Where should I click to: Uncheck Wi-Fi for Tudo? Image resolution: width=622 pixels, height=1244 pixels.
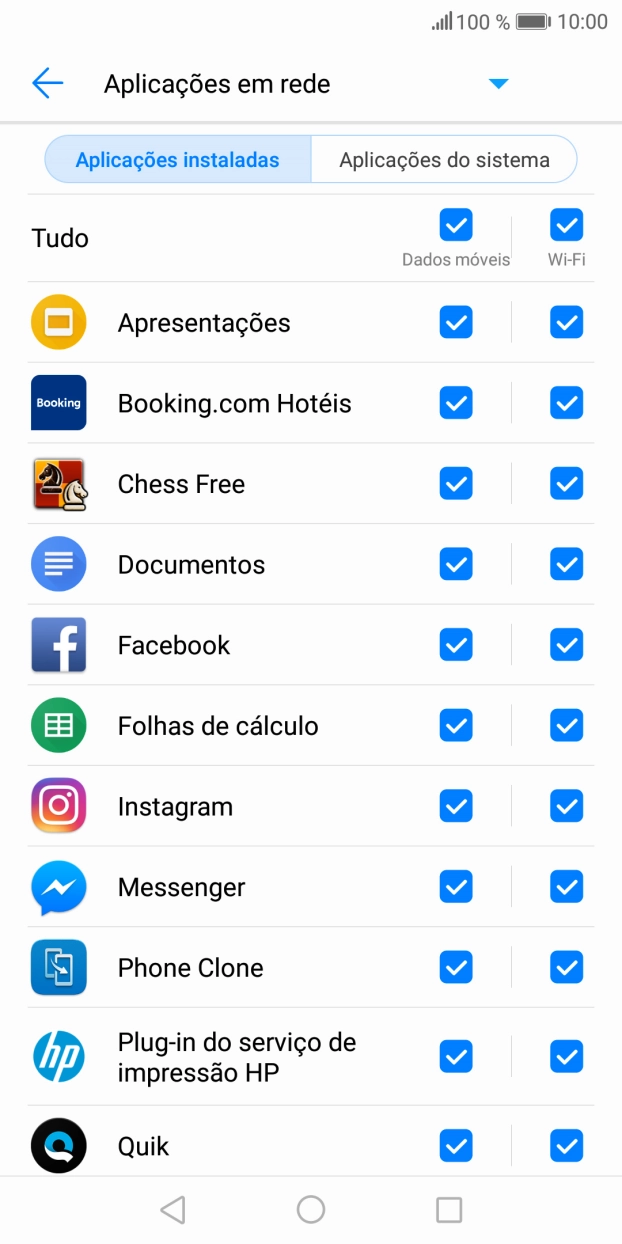(567, 225)
